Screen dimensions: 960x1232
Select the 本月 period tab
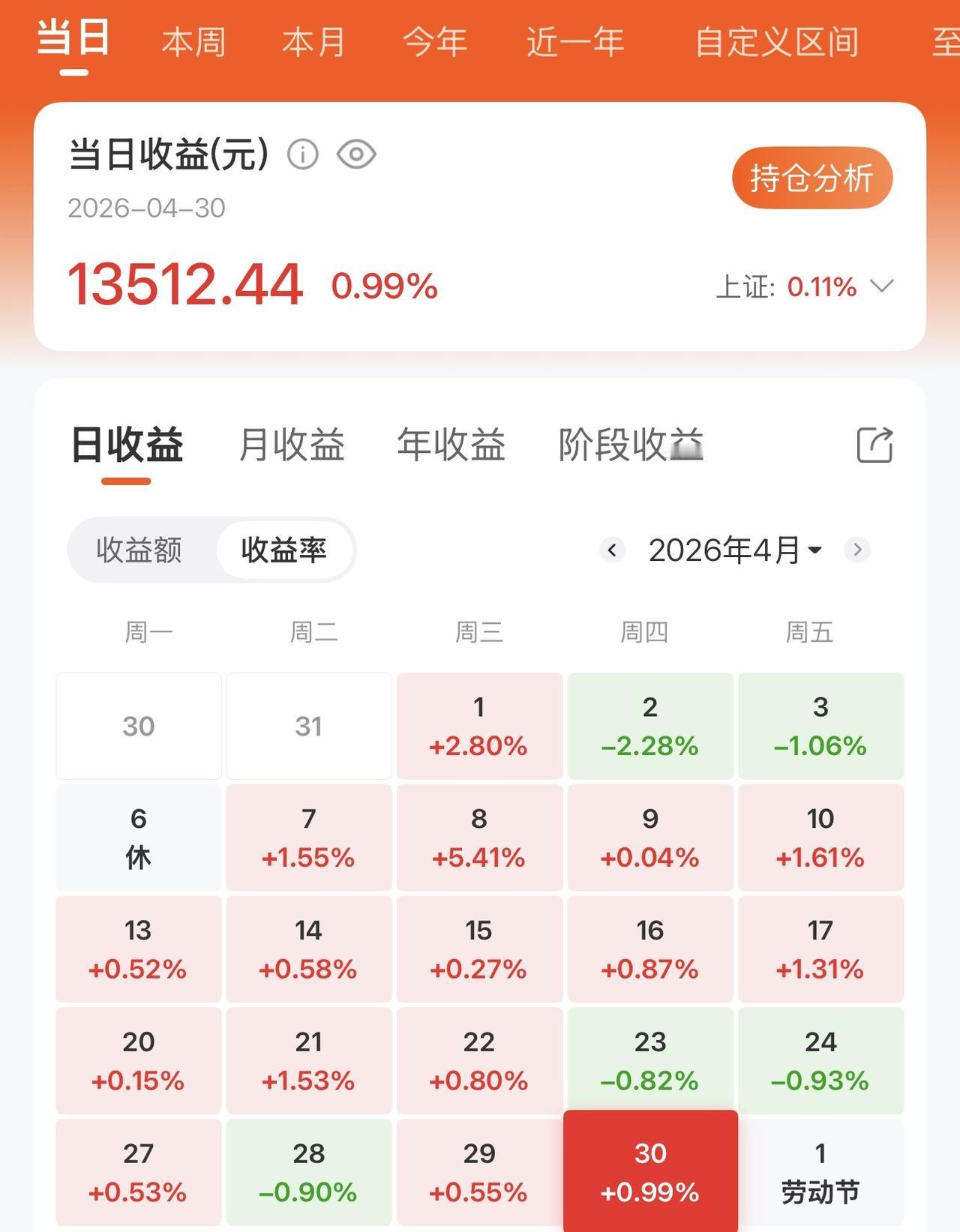point(313,43)
